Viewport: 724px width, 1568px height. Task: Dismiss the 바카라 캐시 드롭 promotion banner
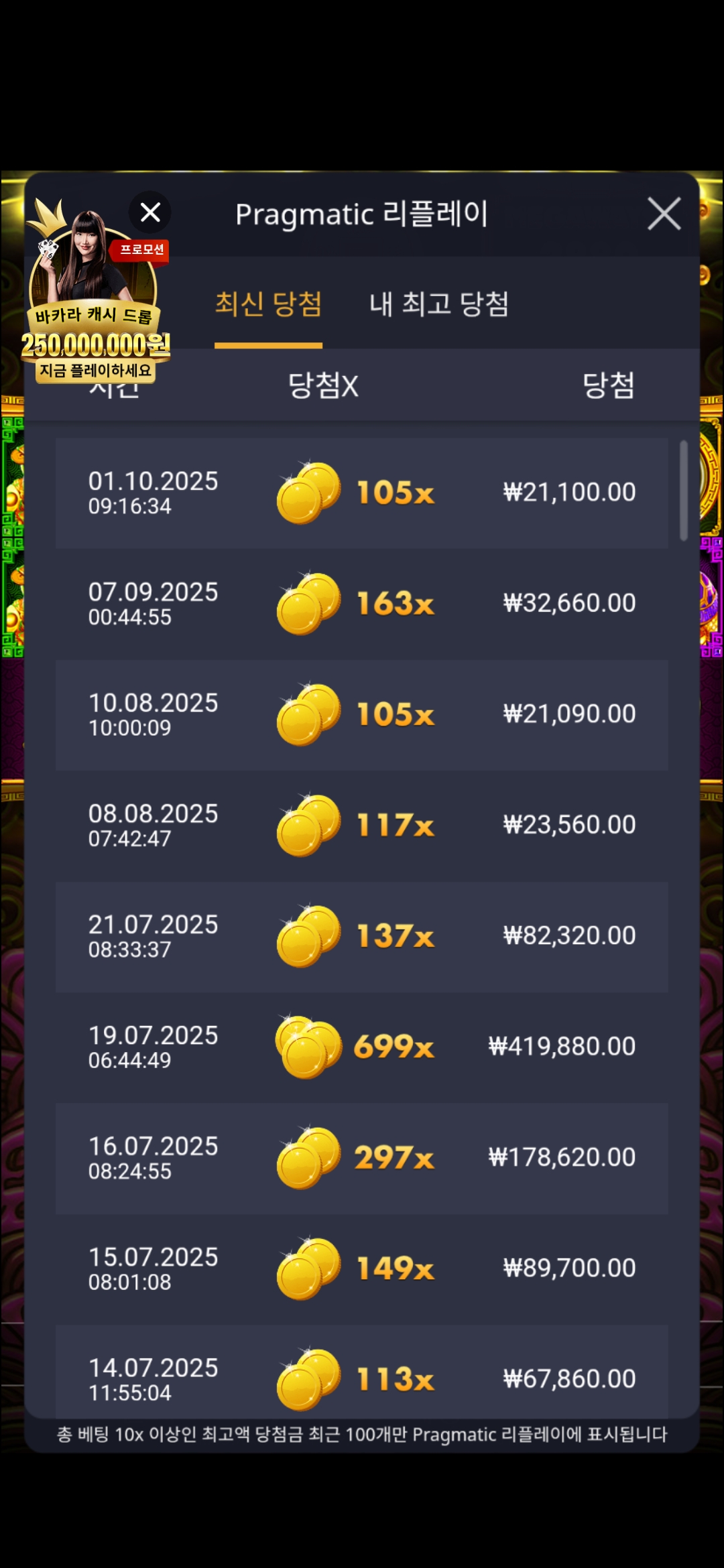pyautogui.click(x=150, y=212)
